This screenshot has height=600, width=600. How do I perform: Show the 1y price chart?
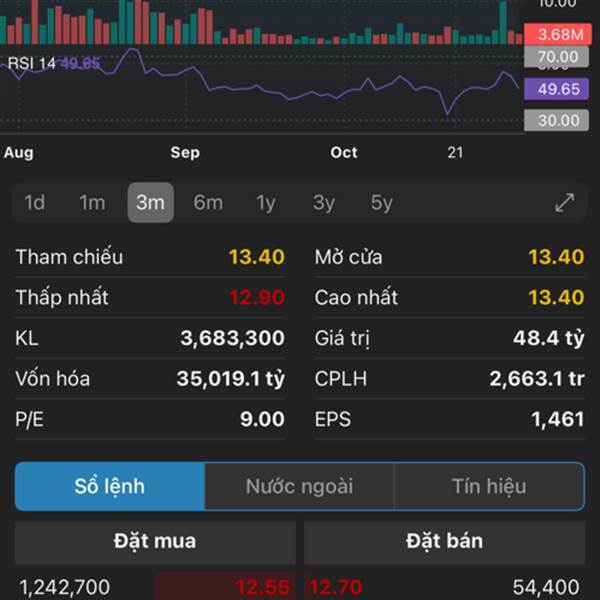click(x=265, y=203)
